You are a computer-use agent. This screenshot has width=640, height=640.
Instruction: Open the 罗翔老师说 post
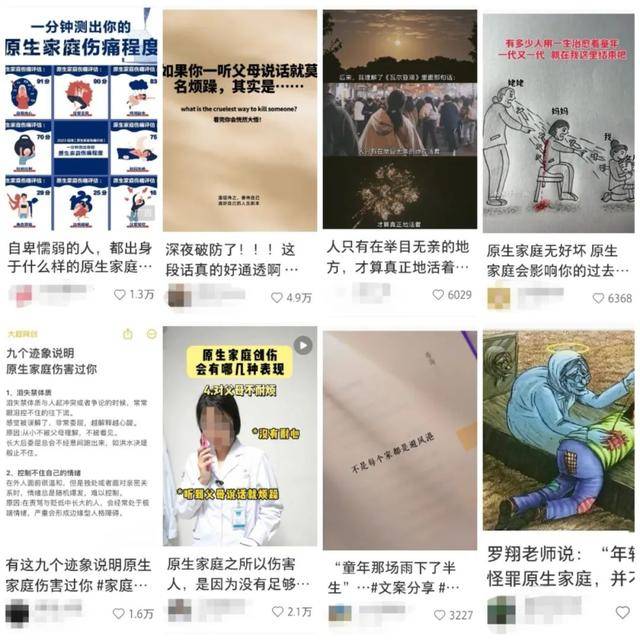(x=558, y=438)
